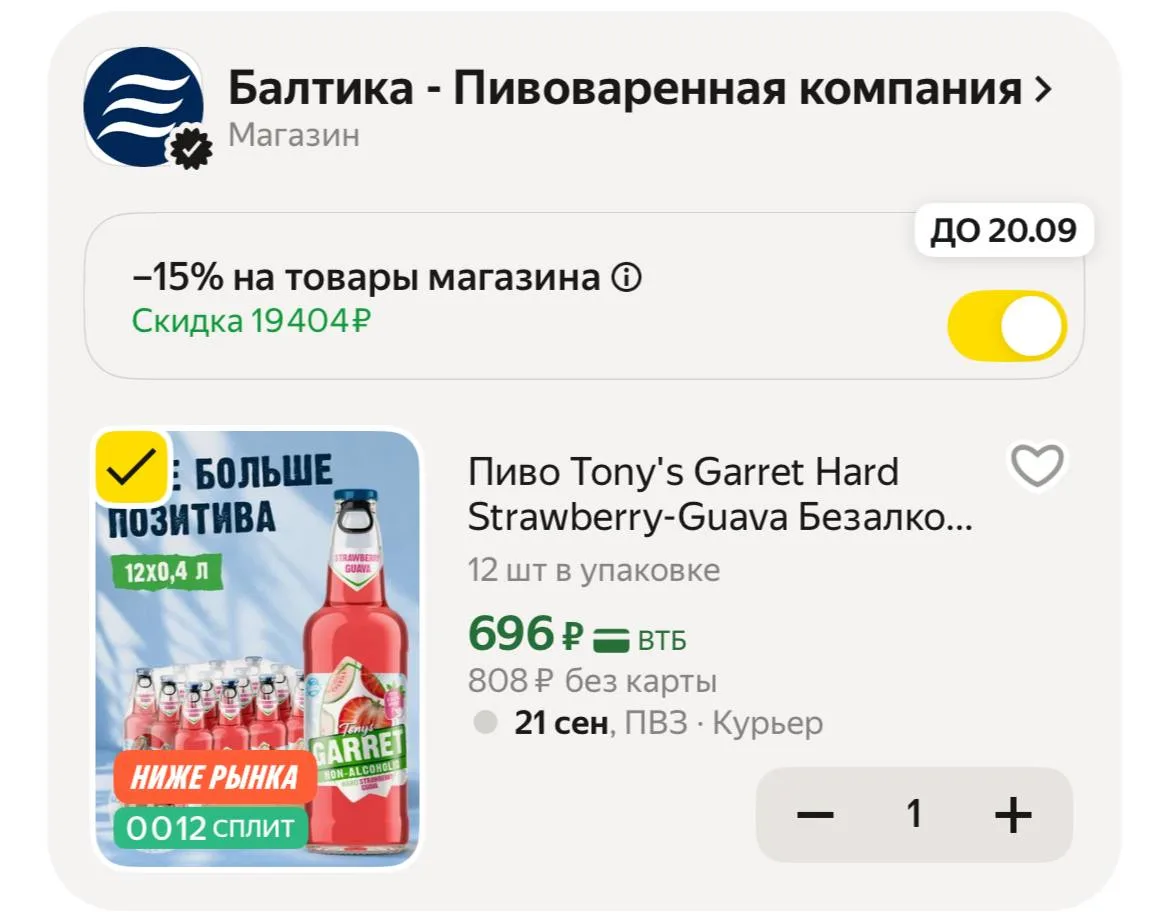Increase the item quantity with plus
The image size is (1169, 912).
(1013, 814)
